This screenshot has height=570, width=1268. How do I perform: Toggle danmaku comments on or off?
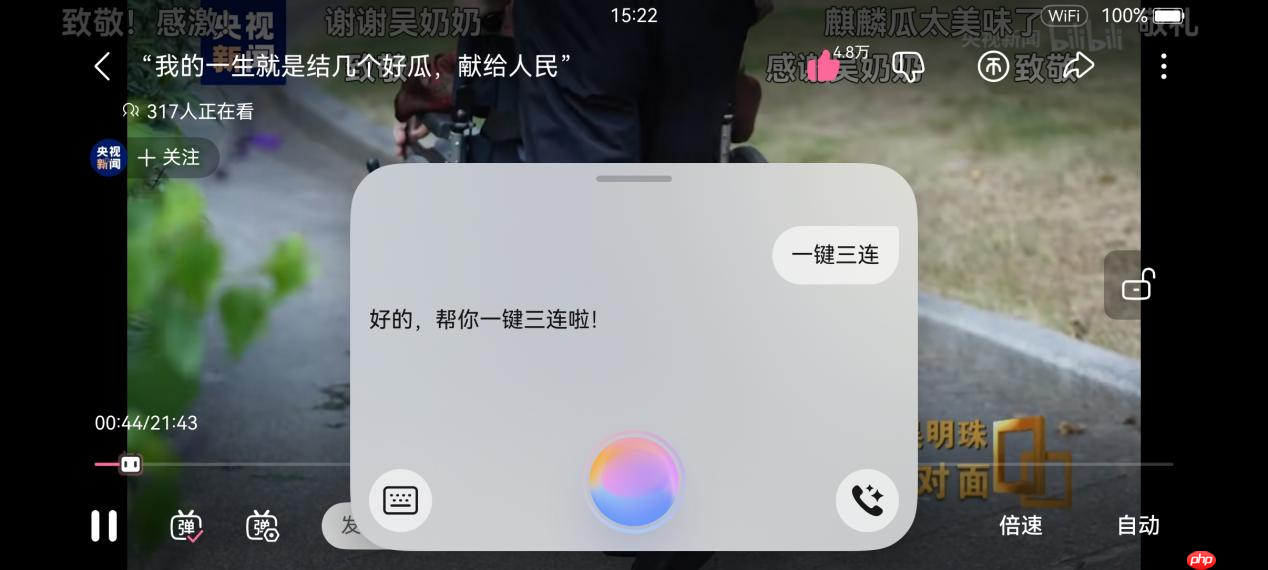click(x=186, y=525)
